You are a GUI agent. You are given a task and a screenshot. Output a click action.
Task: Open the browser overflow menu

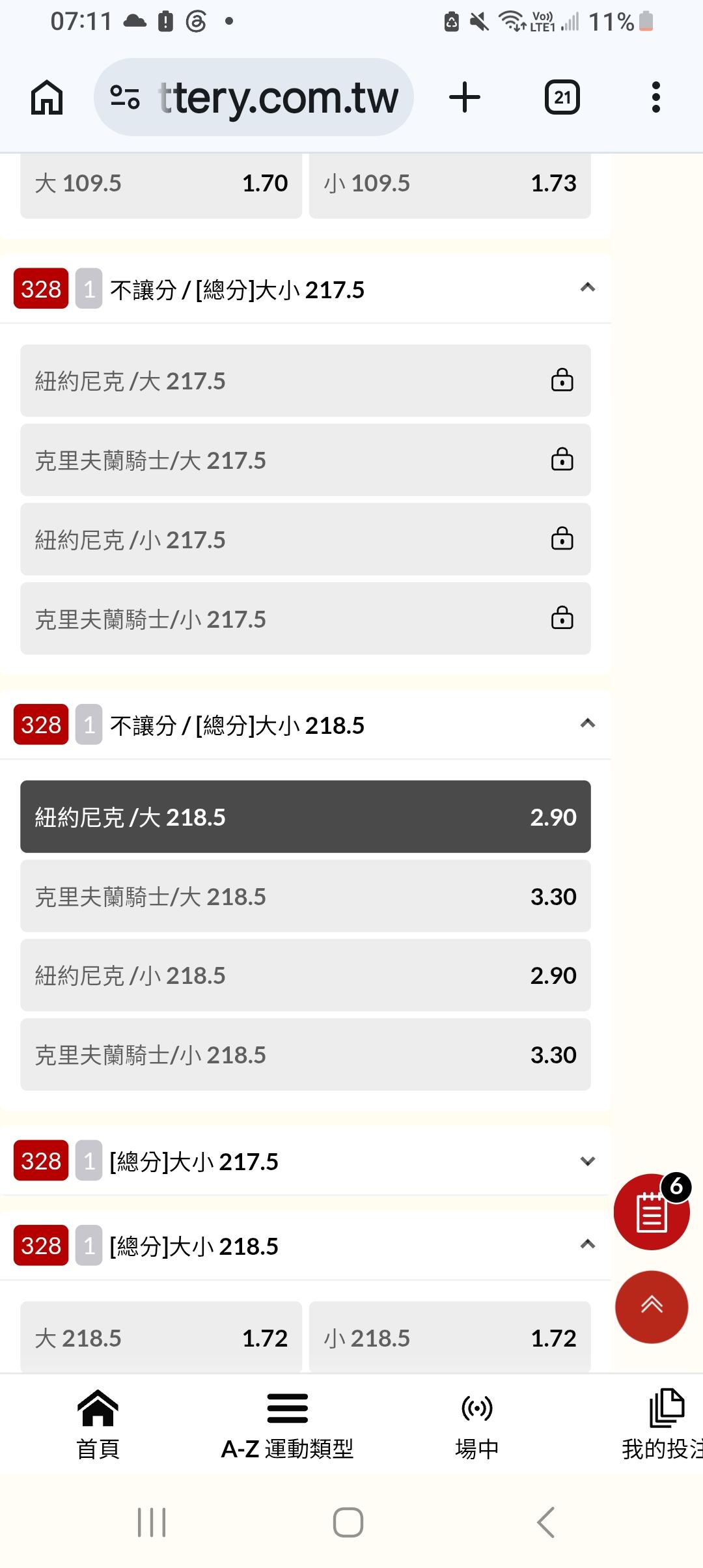pyautogui.click(x=655, y=98)
